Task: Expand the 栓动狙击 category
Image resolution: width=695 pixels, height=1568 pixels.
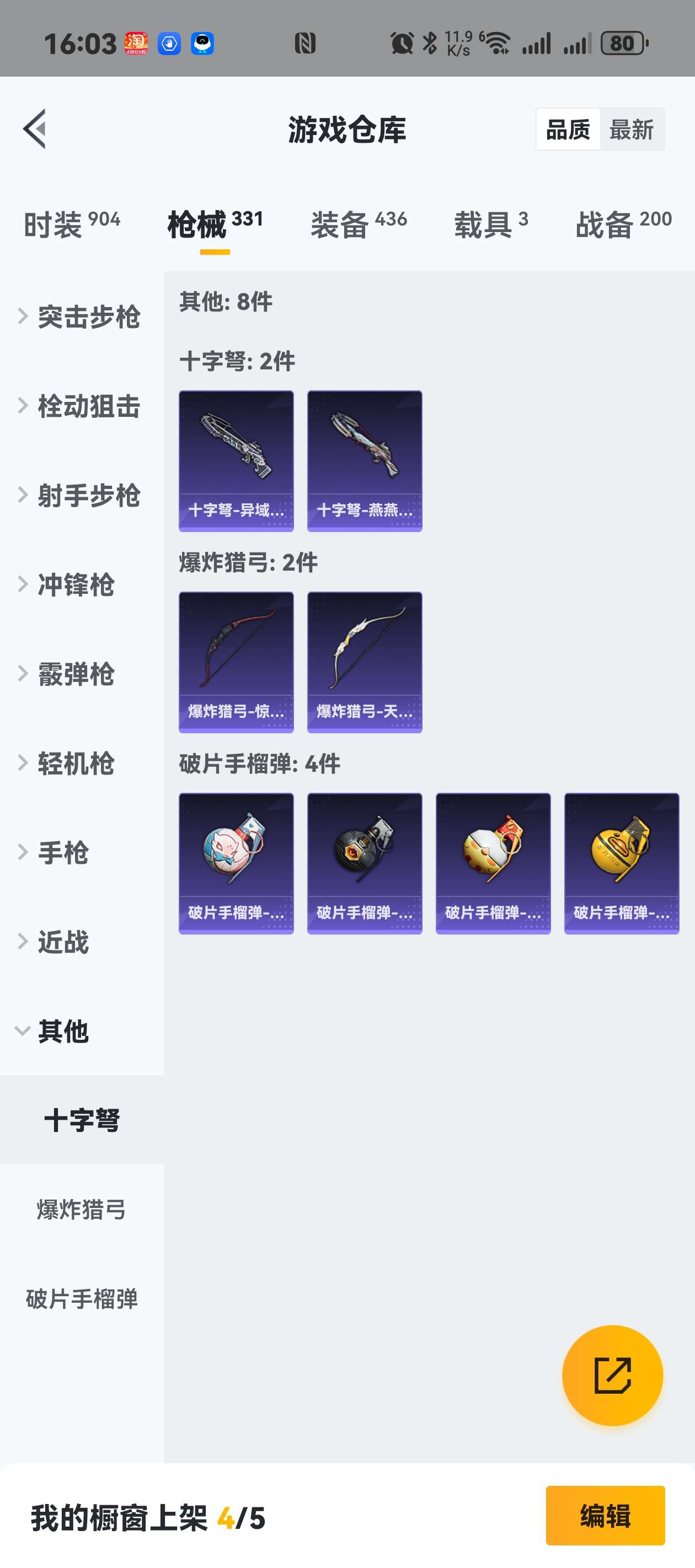Action: click(x=82, y=406)
